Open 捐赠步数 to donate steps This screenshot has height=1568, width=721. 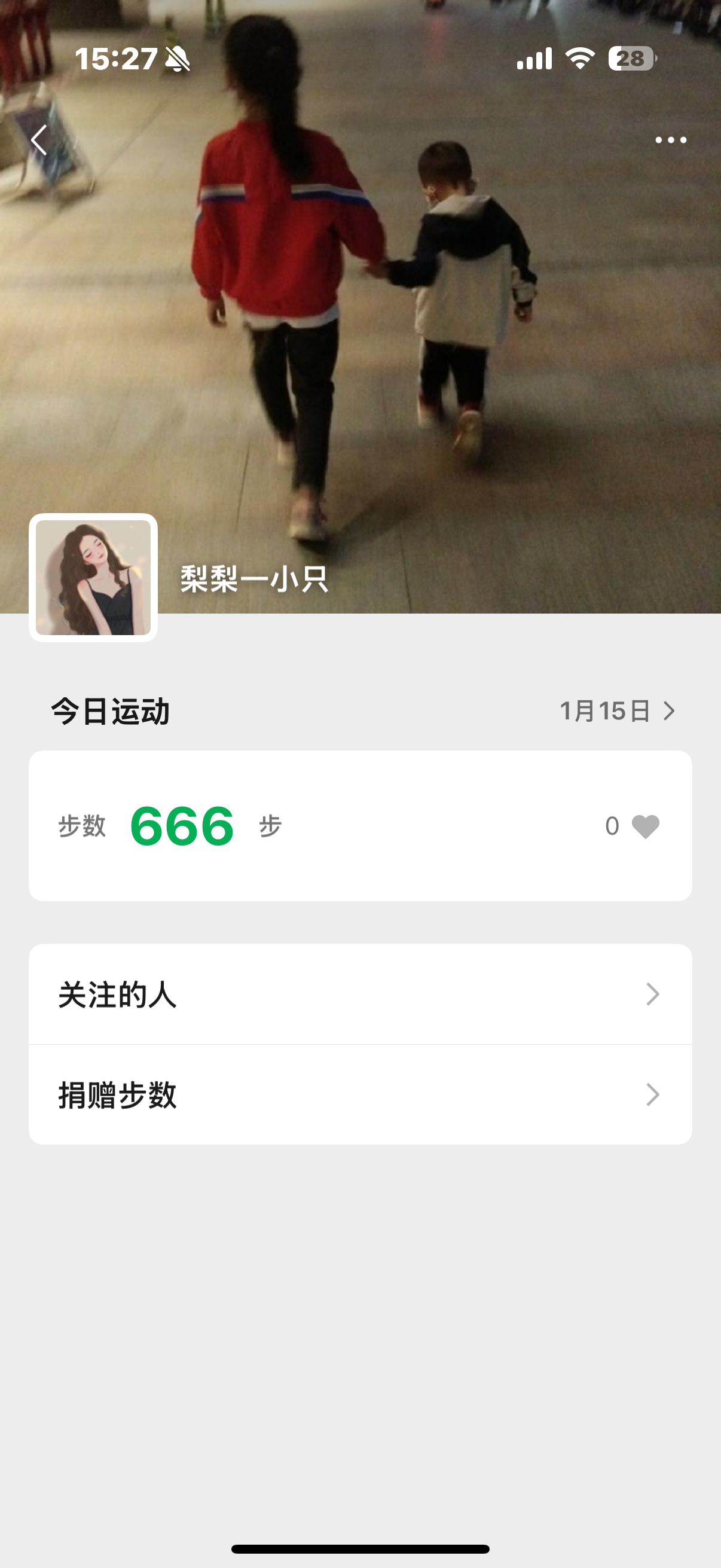360,1094
